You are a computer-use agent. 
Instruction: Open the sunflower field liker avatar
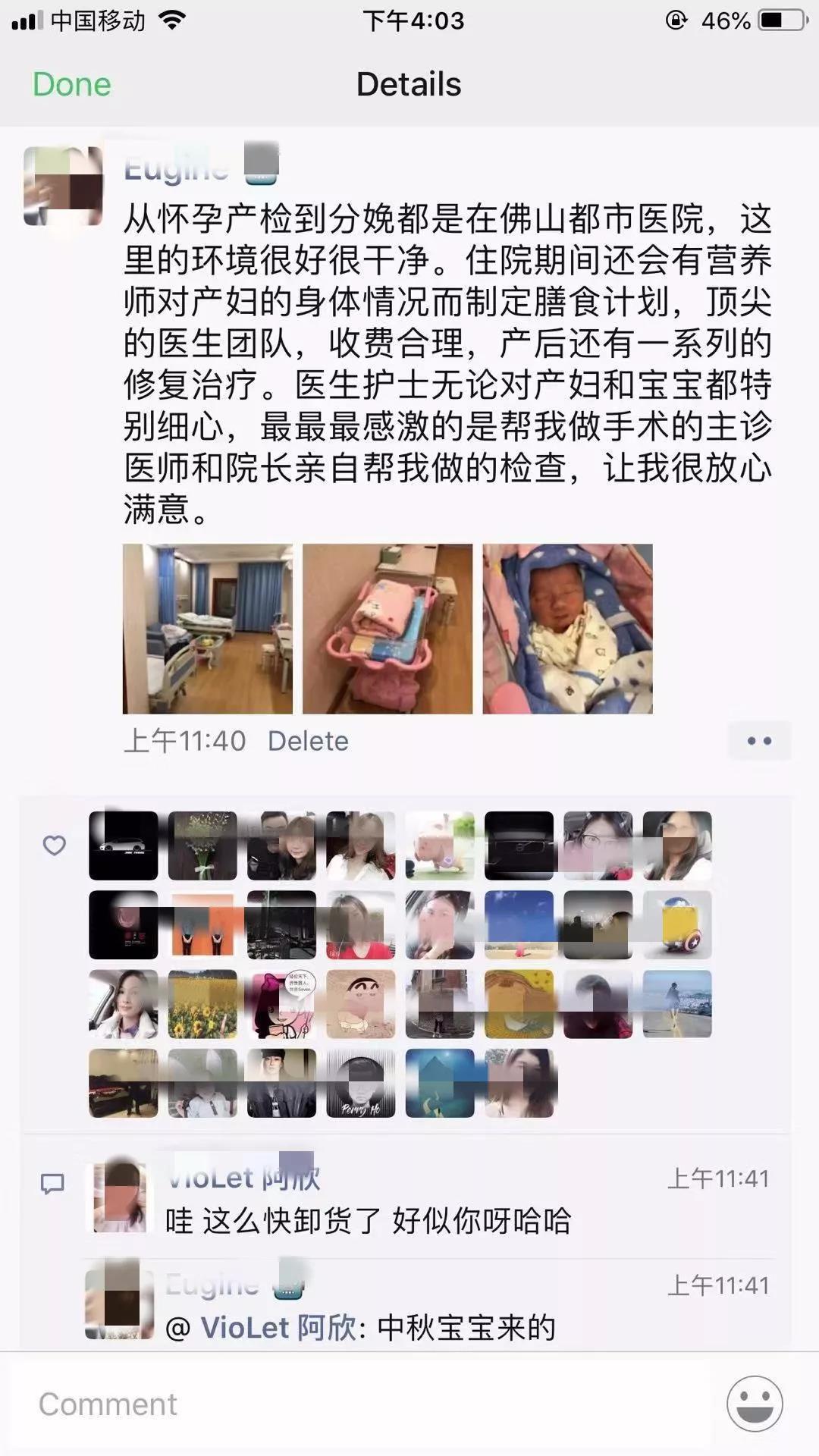coord(202,1003)
